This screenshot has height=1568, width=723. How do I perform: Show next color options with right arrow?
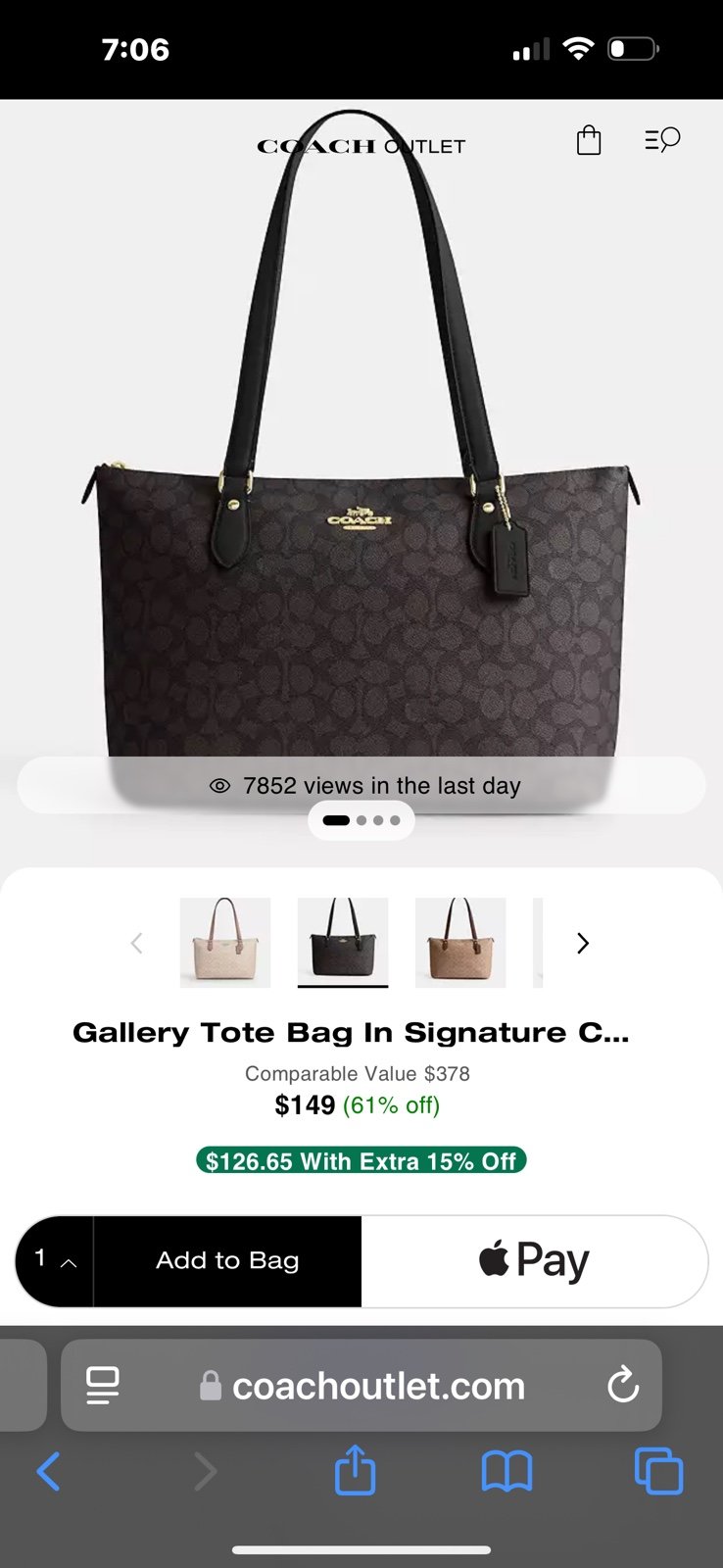coord(583,943)
